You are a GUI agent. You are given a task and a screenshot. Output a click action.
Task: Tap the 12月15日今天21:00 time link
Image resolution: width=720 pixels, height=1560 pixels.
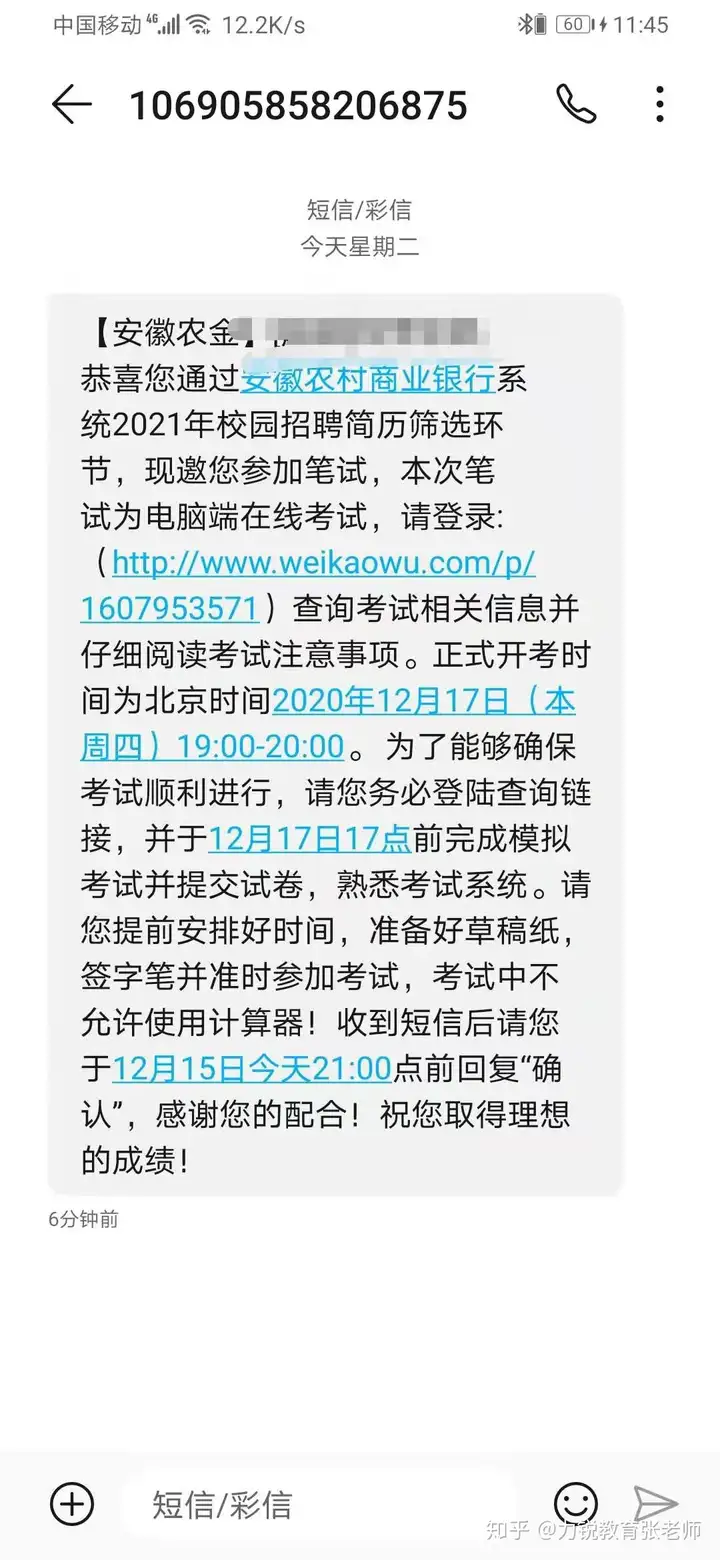[x=251, y=1068]
